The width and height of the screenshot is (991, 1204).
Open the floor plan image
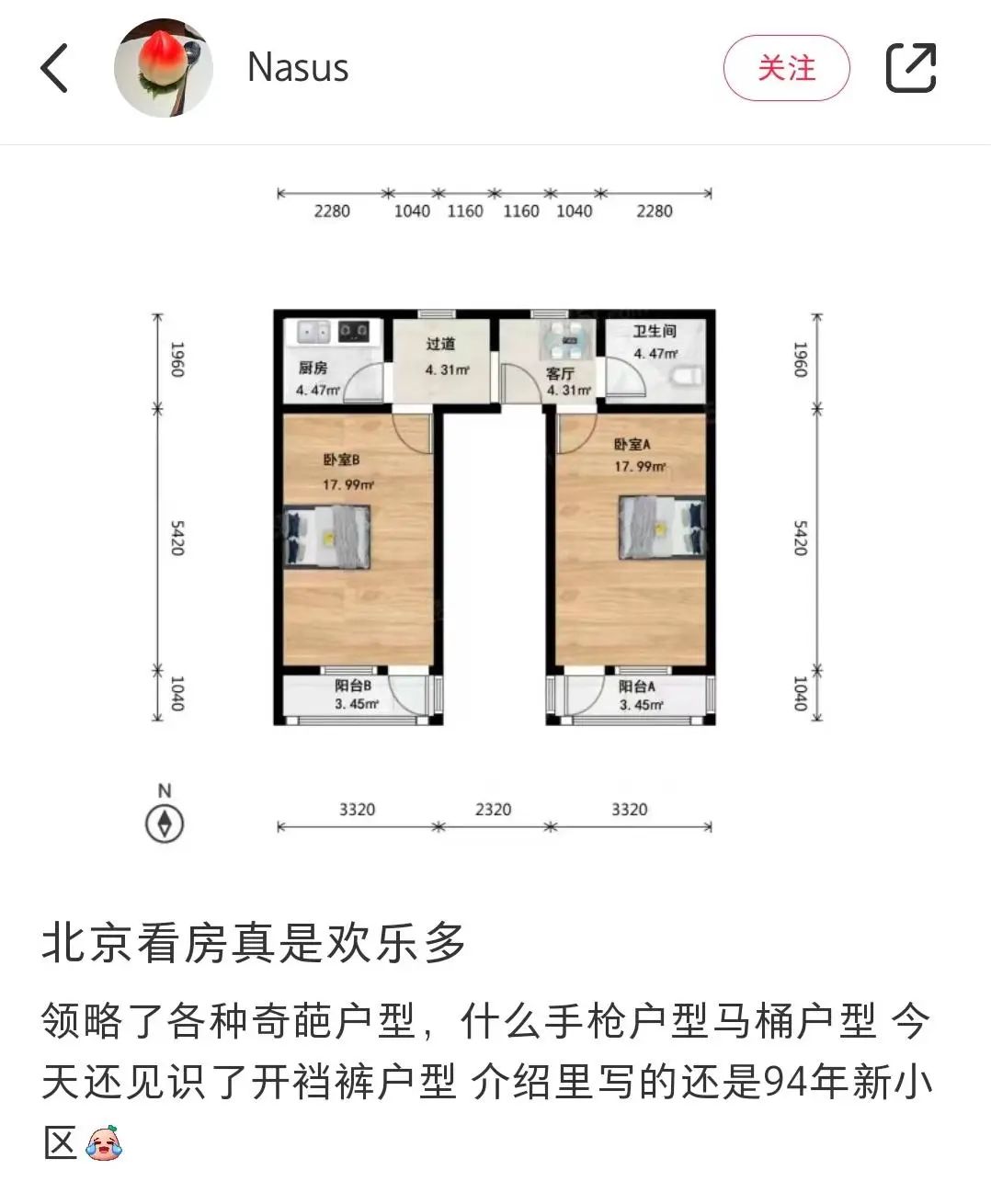click(x=495, y=515)
